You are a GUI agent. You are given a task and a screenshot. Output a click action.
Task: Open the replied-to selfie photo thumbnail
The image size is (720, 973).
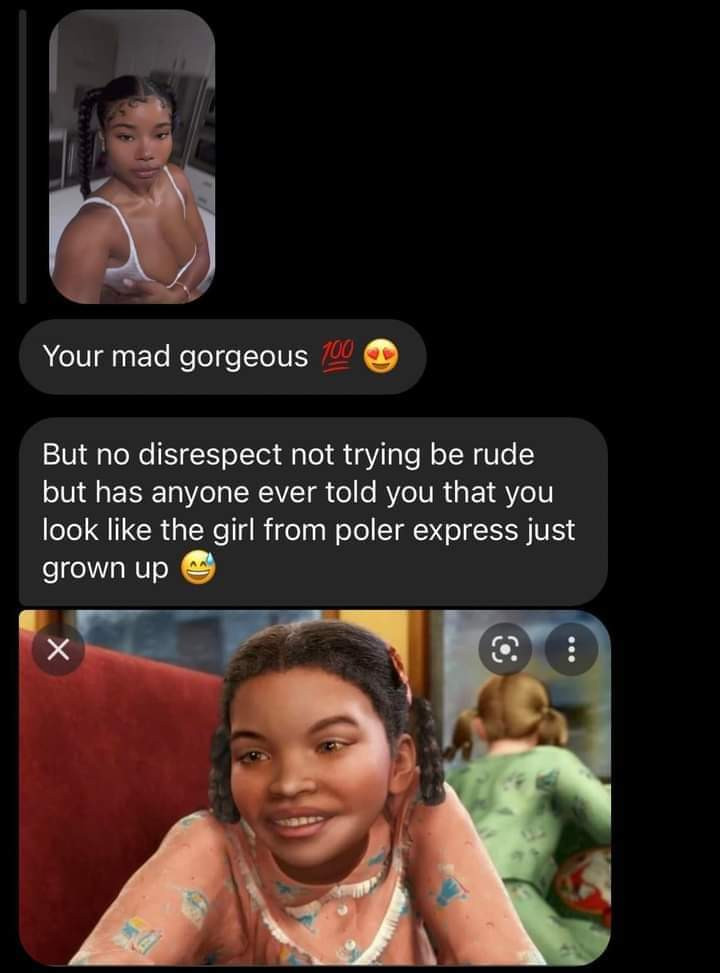(132, 157)
